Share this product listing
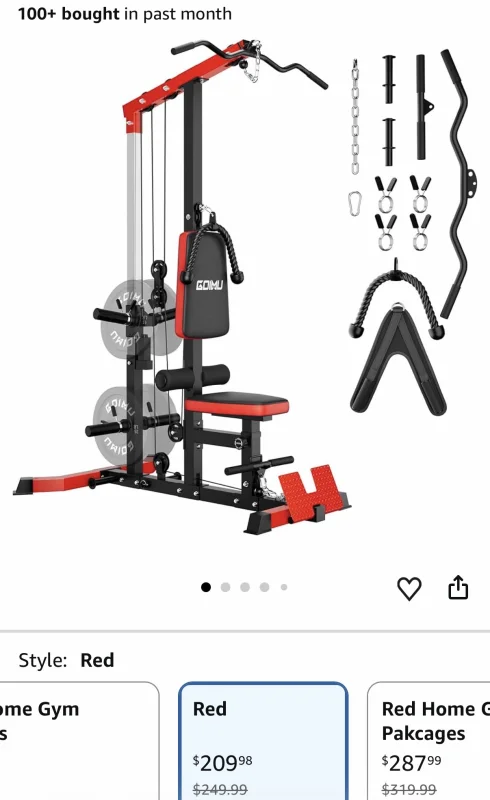 pos(458,587)
